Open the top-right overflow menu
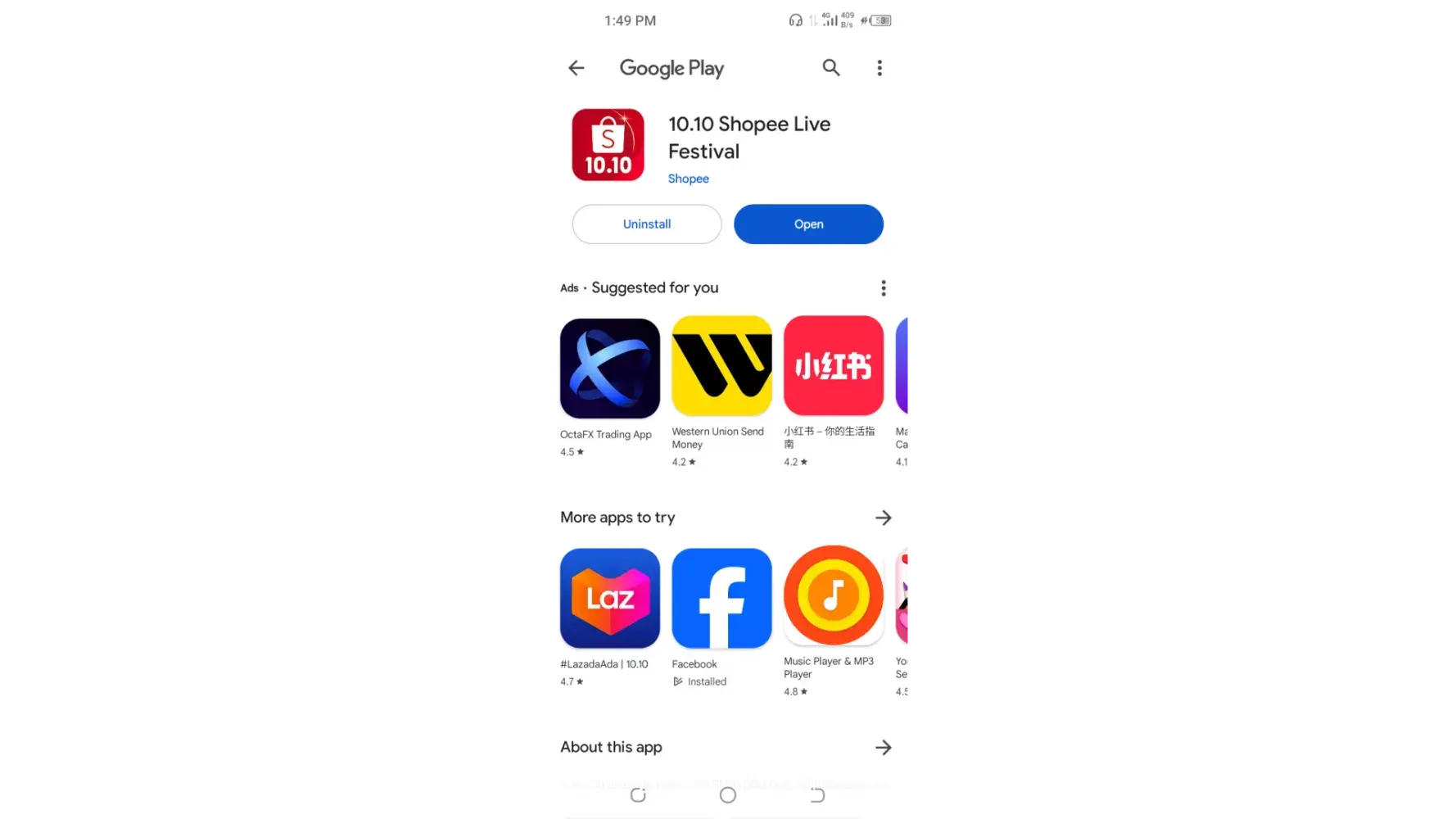The height and width of the screenshot is (819, 1456). point(879,68)
